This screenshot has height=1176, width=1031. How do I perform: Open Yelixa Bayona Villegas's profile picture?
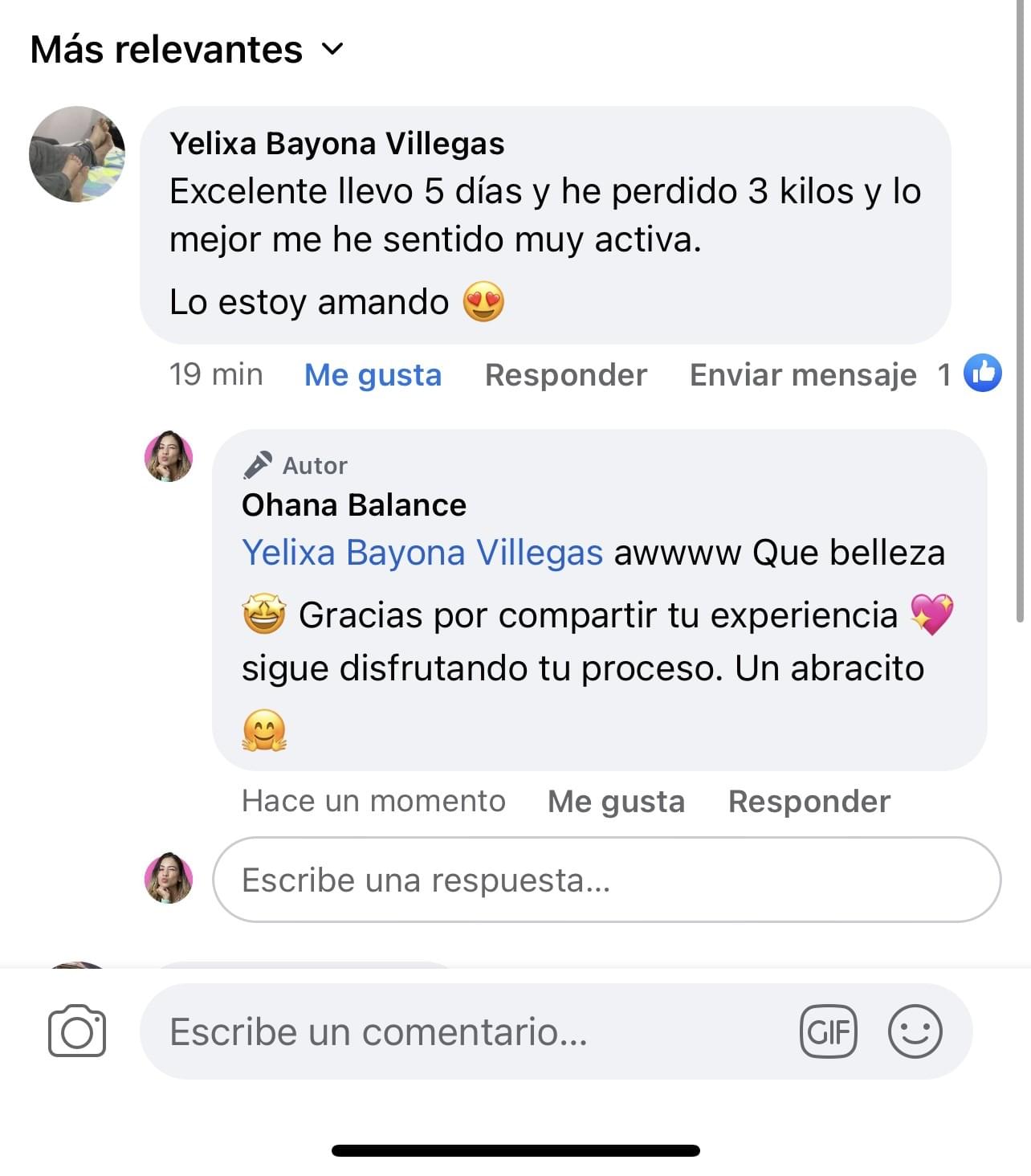[x=77, y=153]
